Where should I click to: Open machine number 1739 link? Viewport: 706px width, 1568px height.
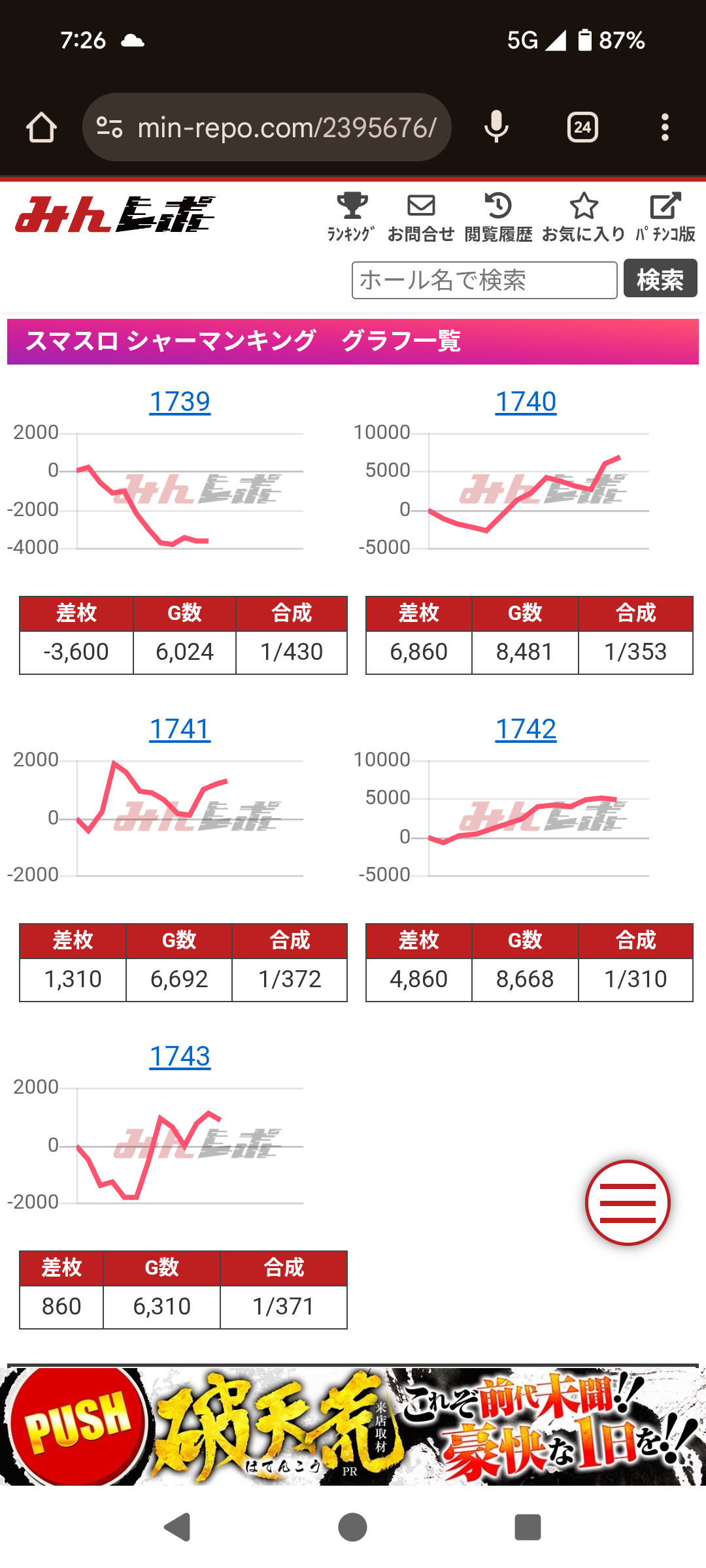tap(180, 402)
